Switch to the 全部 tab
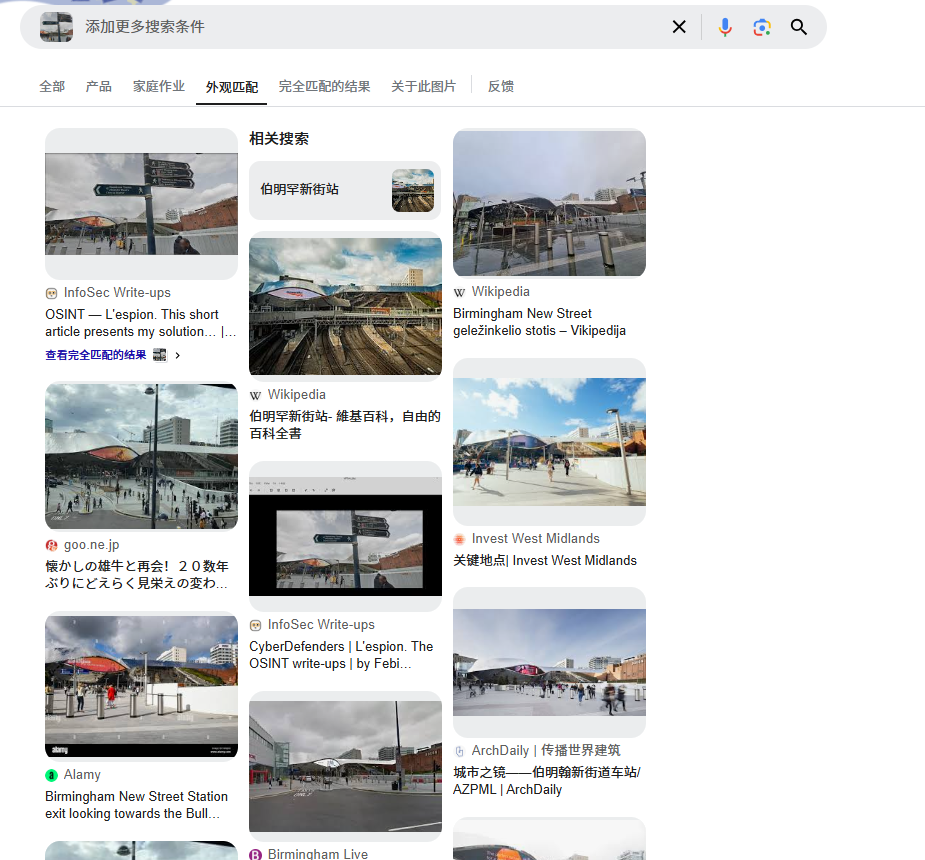 52,87
